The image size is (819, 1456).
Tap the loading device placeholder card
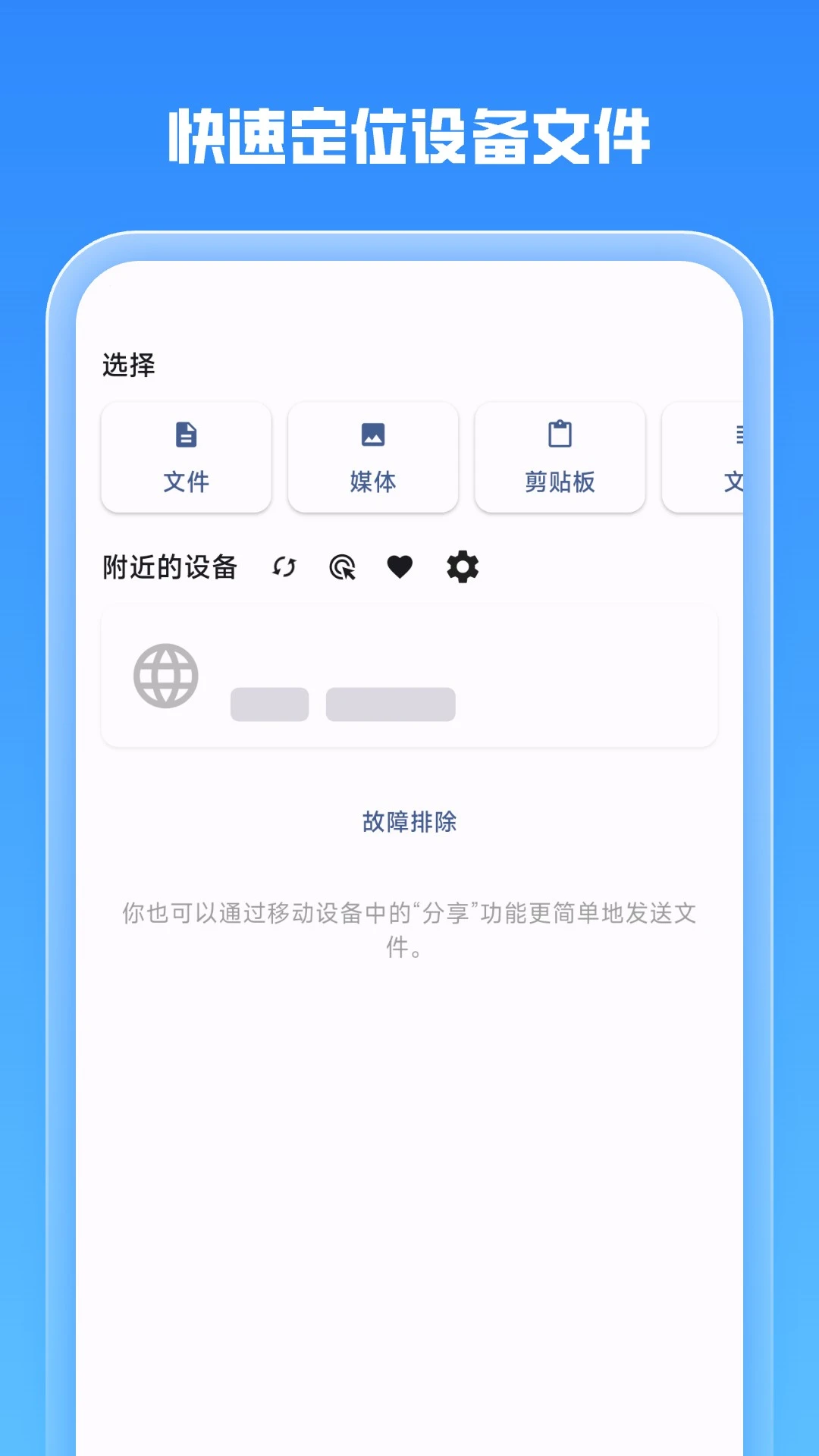click(x=409, y=675)
